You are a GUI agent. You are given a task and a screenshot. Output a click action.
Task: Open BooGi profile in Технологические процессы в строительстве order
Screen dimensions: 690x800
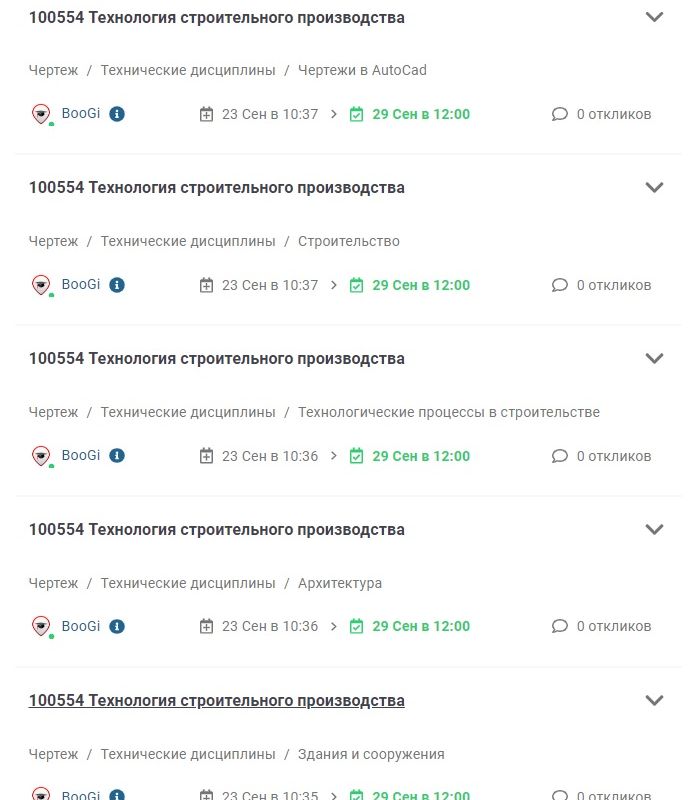pos(80,455)
